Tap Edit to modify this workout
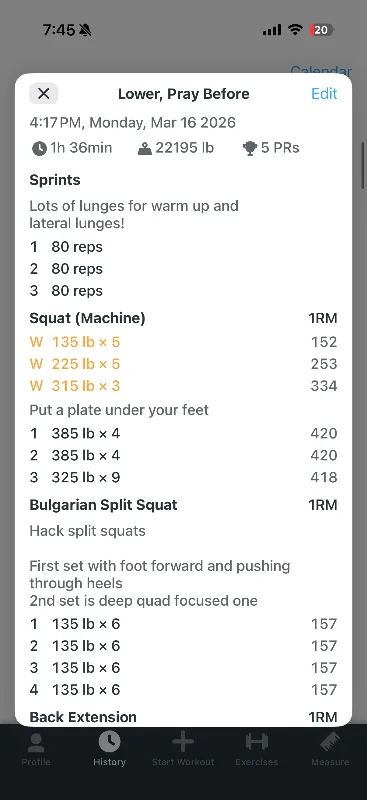Viewport: 367px width, 800px height. click(324, 94)
